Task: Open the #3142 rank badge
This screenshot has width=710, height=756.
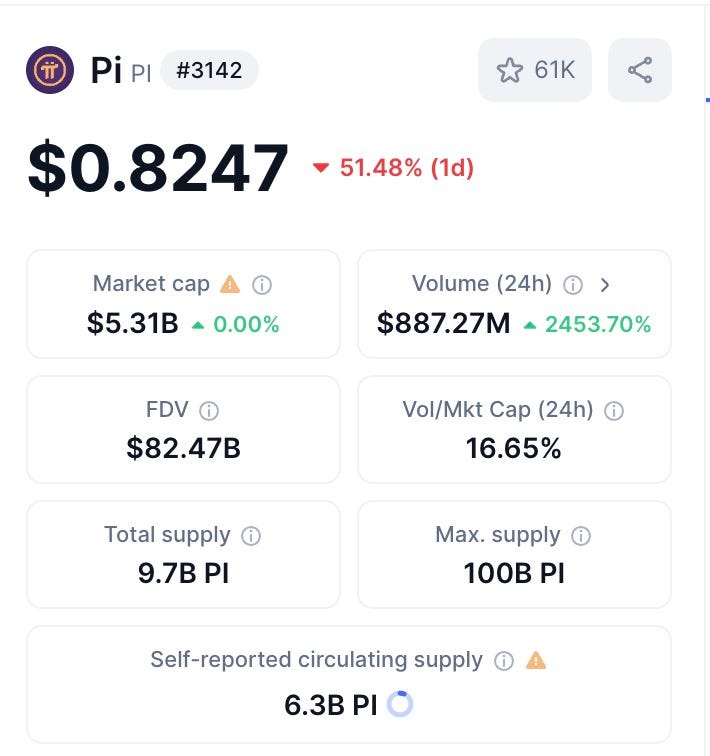Action: point(209,71)
